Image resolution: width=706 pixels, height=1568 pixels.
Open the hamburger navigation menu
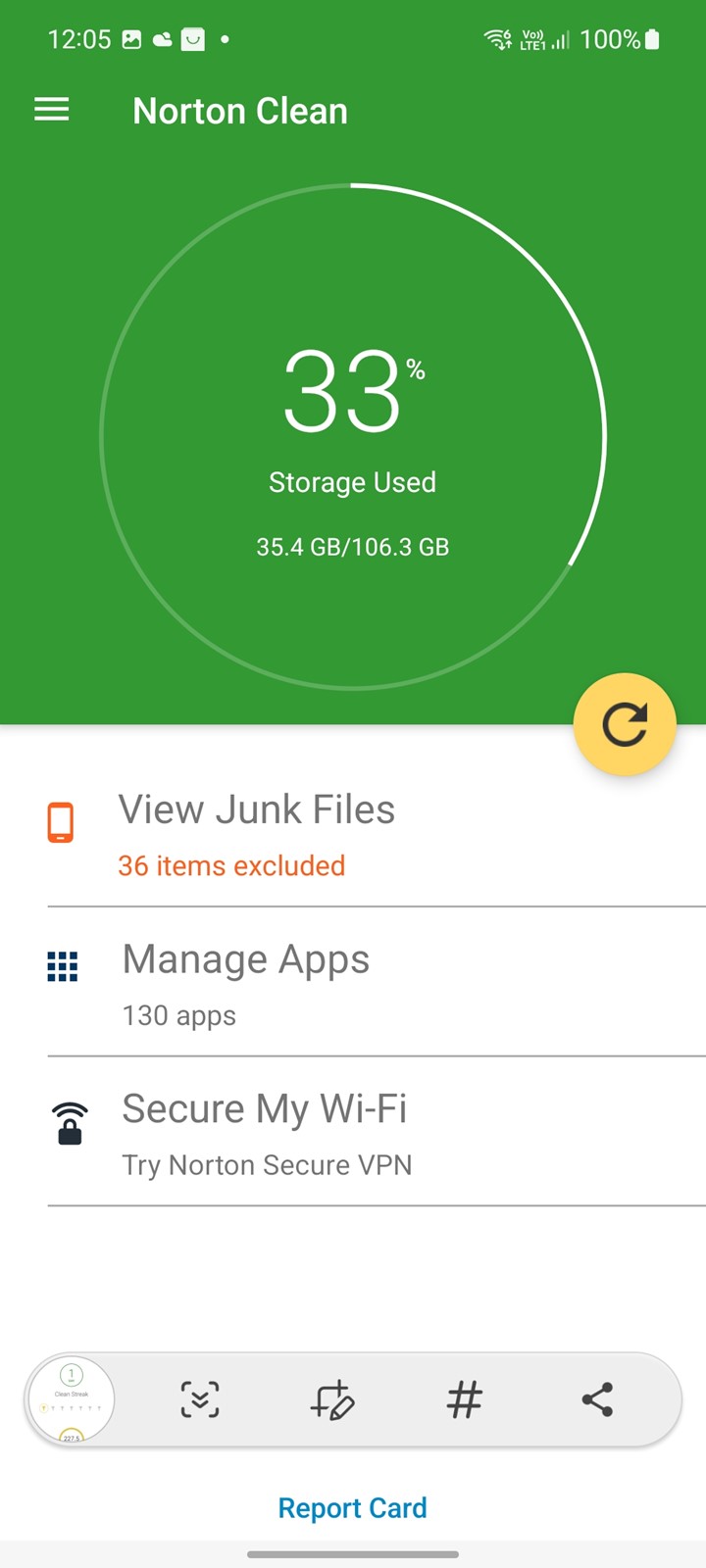pos(52,110)
